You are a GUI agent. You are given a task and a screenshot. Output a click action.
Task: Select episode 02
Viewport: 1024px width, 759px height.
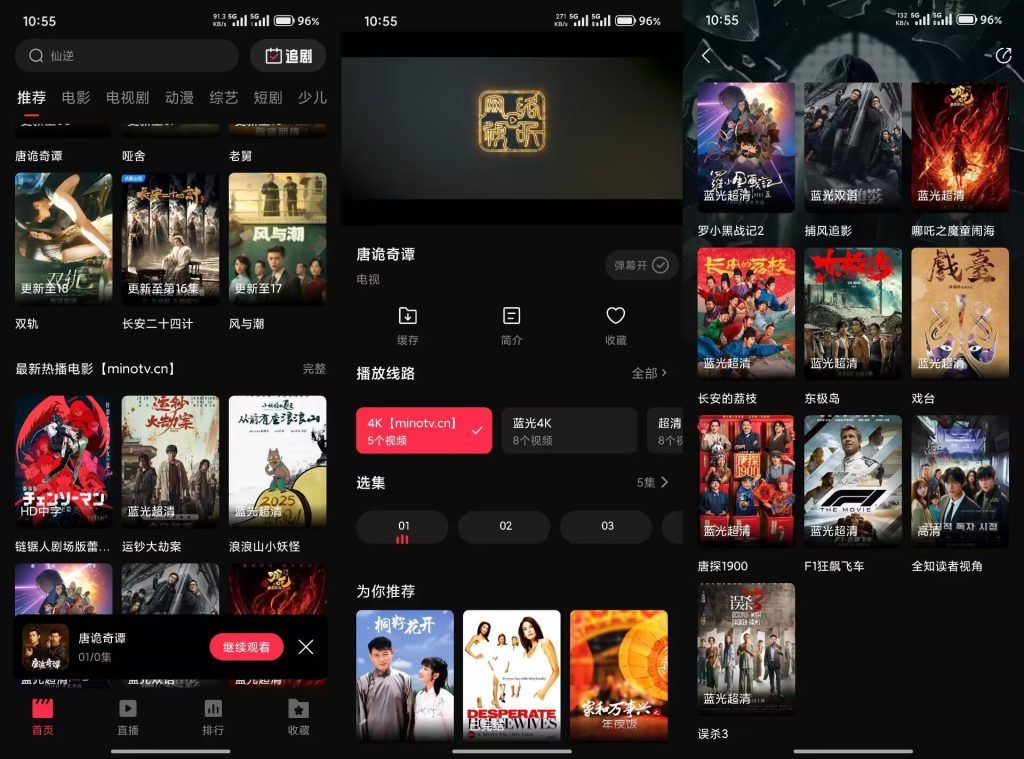click(505, 526)
